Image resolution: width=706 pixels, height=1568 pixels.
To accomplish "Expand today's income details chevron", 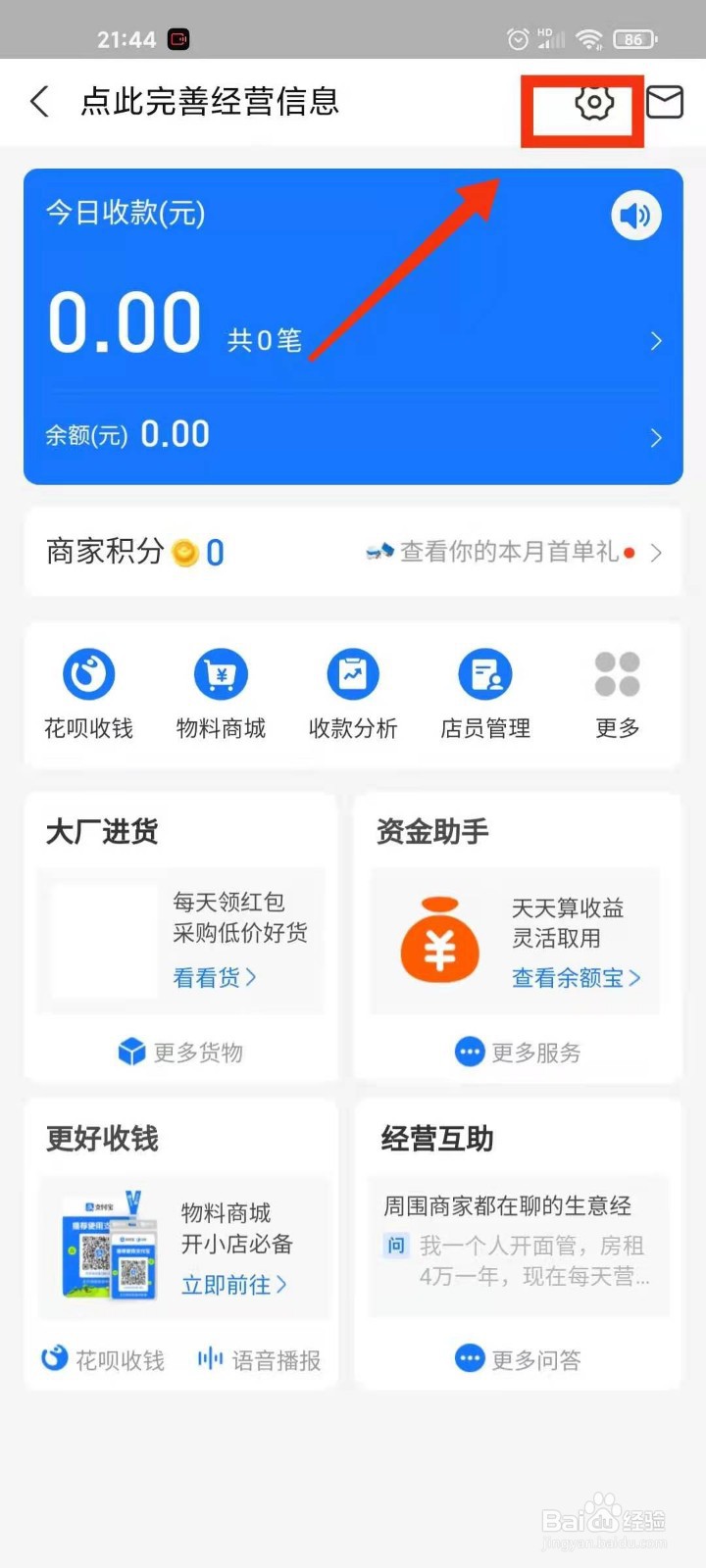I will point(655,340).
